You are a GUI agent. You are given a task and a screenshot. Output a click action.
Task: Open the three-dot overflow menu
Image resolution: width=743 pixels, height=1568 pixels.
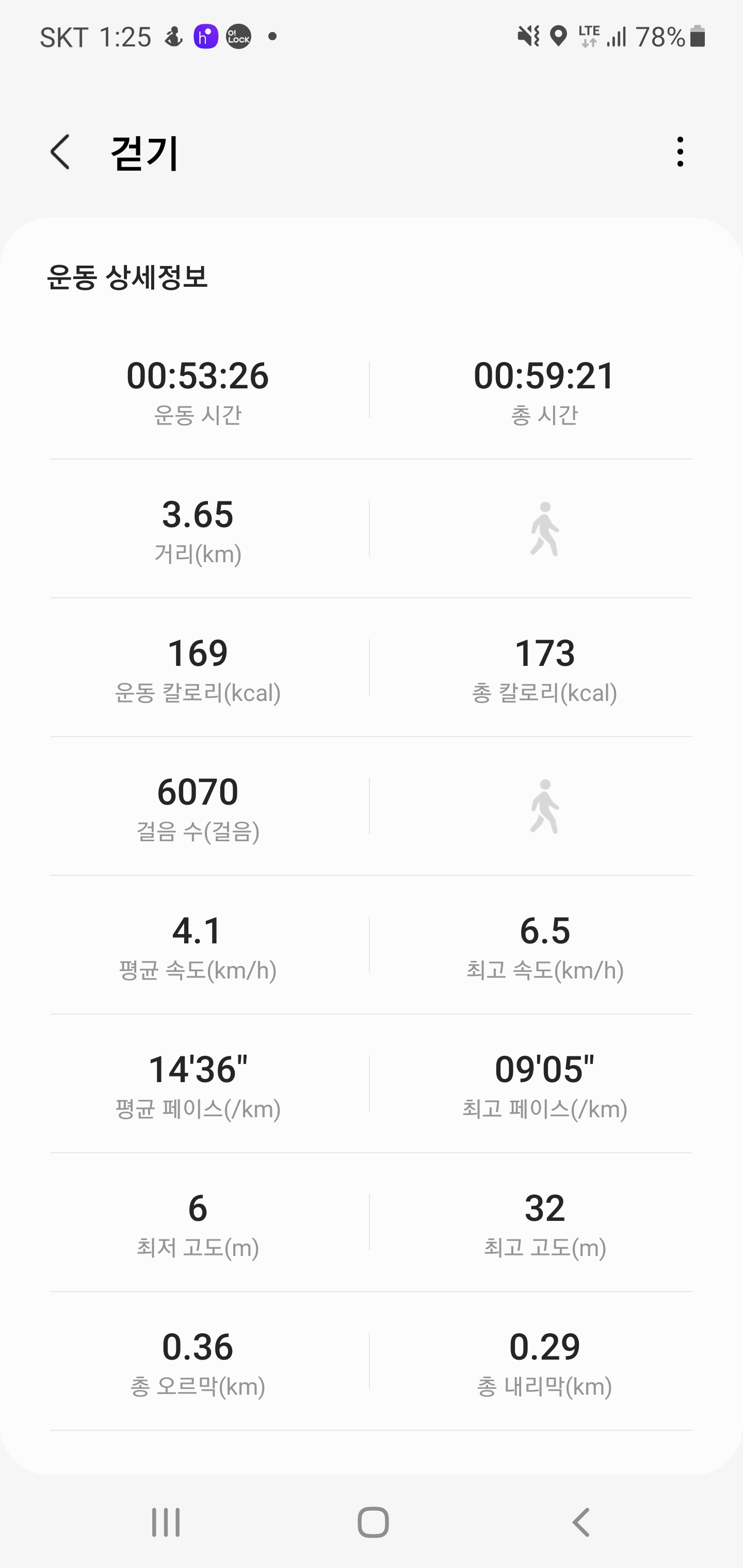pos(680,152)
